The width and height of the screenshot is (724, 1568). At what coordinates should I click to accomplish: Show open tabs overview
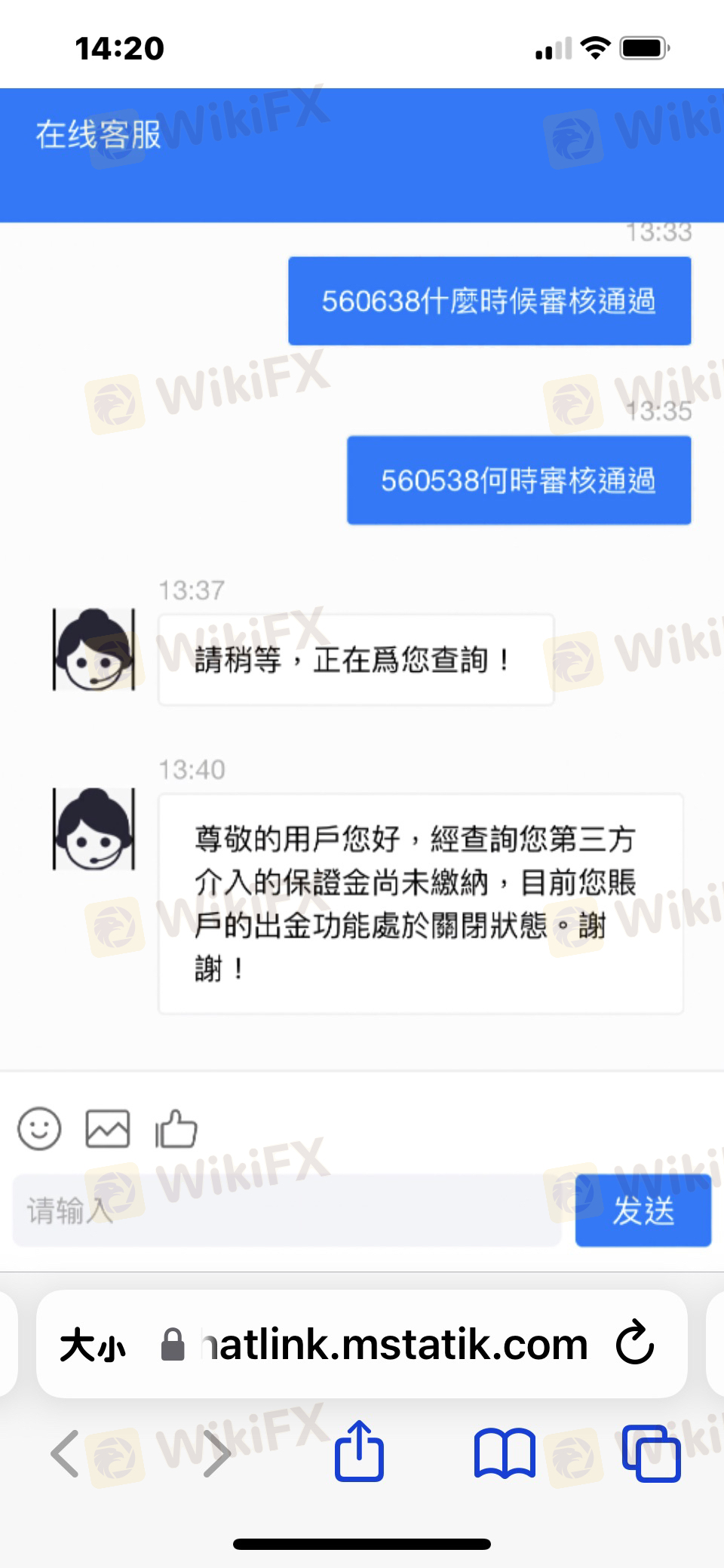[x=652, y=1453]
